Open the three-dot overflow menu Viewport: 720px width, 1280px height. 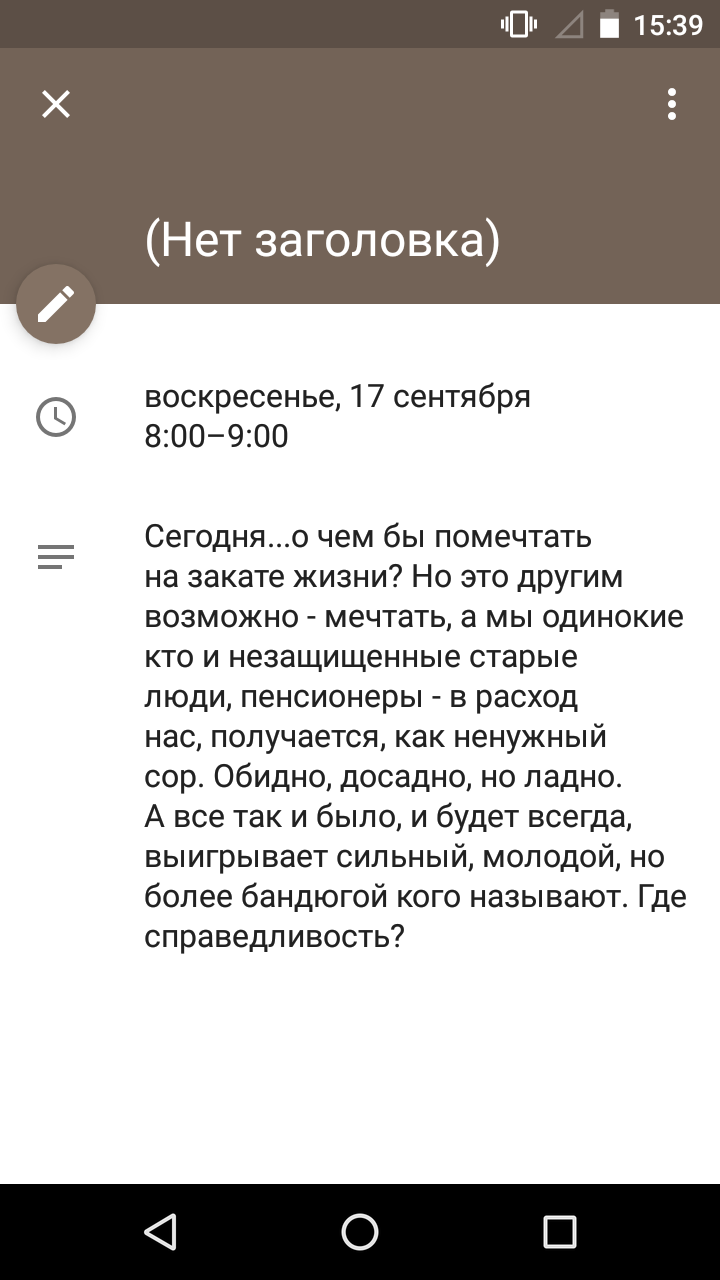point(672,104)
